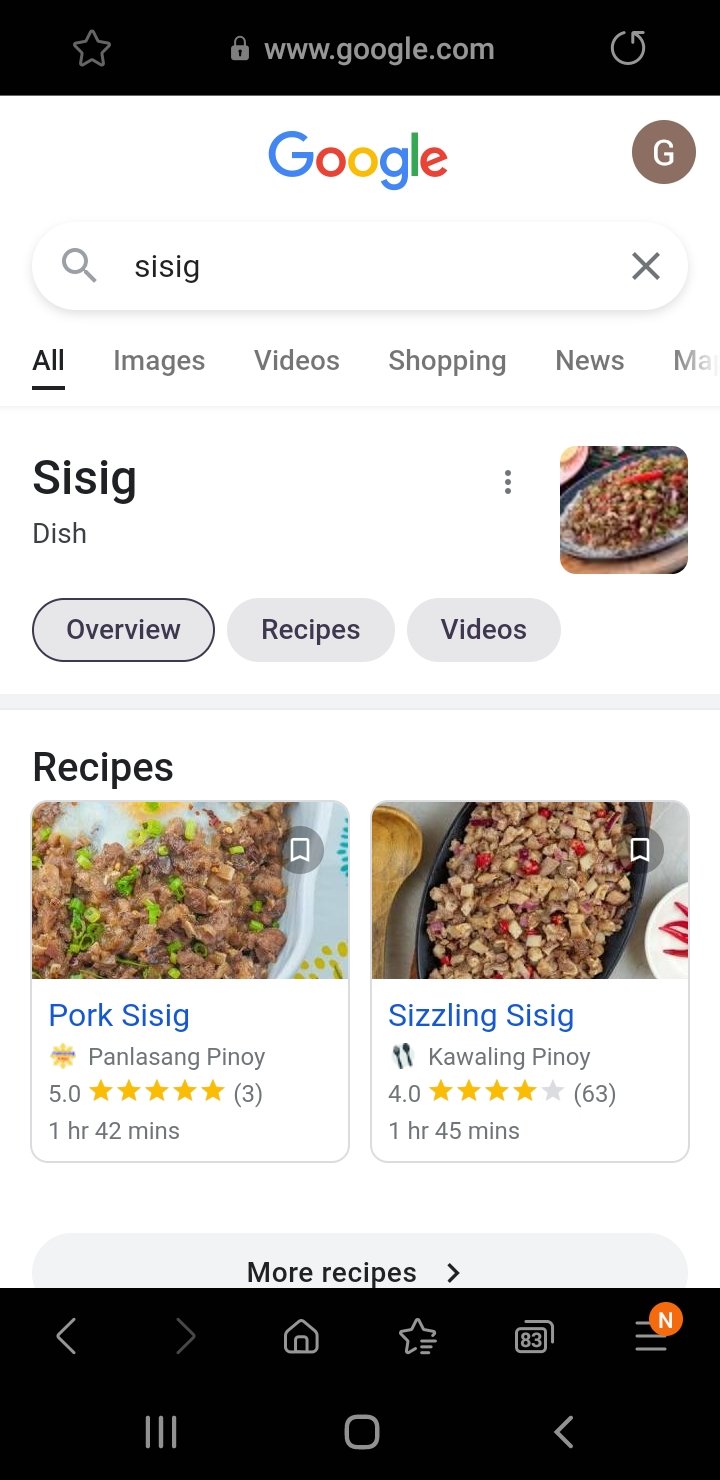720x1480 pixels.
Task: Open the browser menu
Action: 652,1337
